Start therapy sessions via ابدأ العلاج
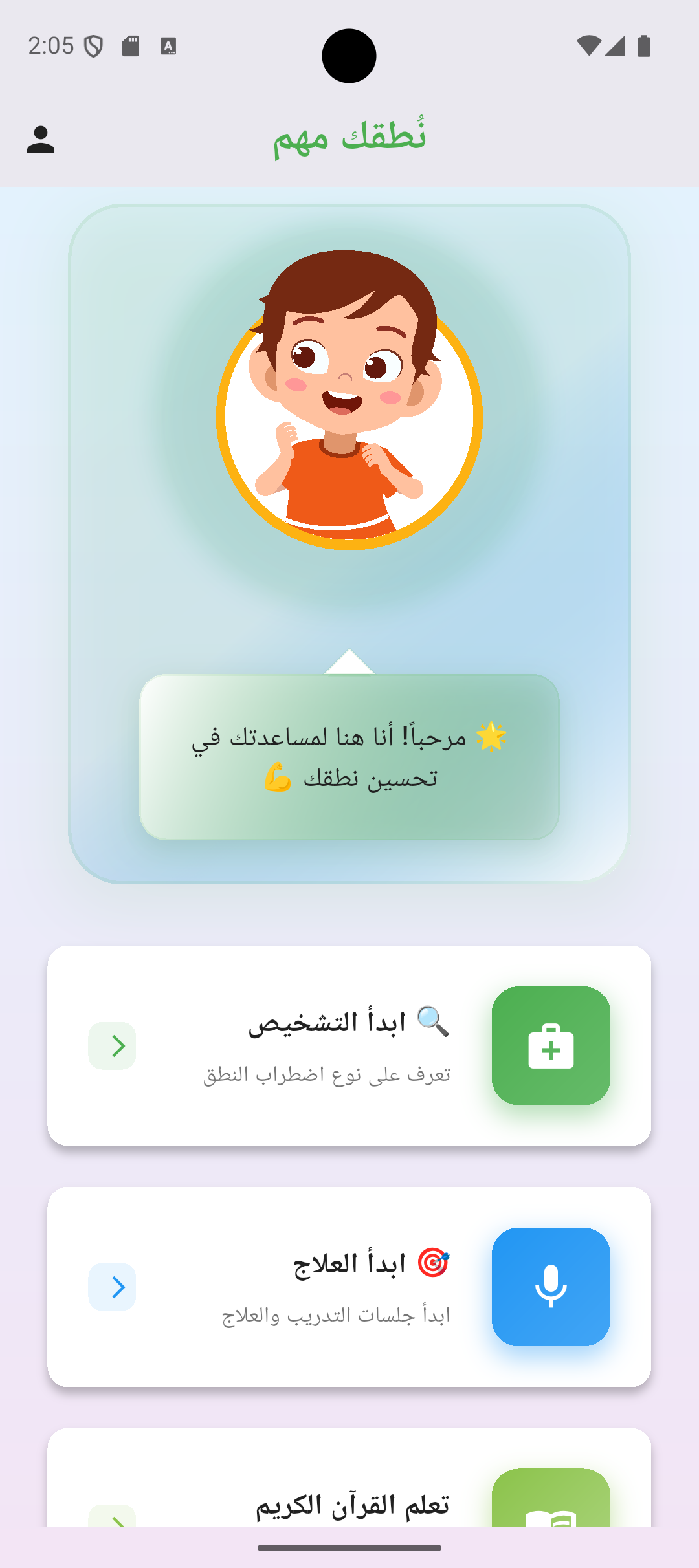This screenshot has width=699, height=1568. pos(349,1287)
